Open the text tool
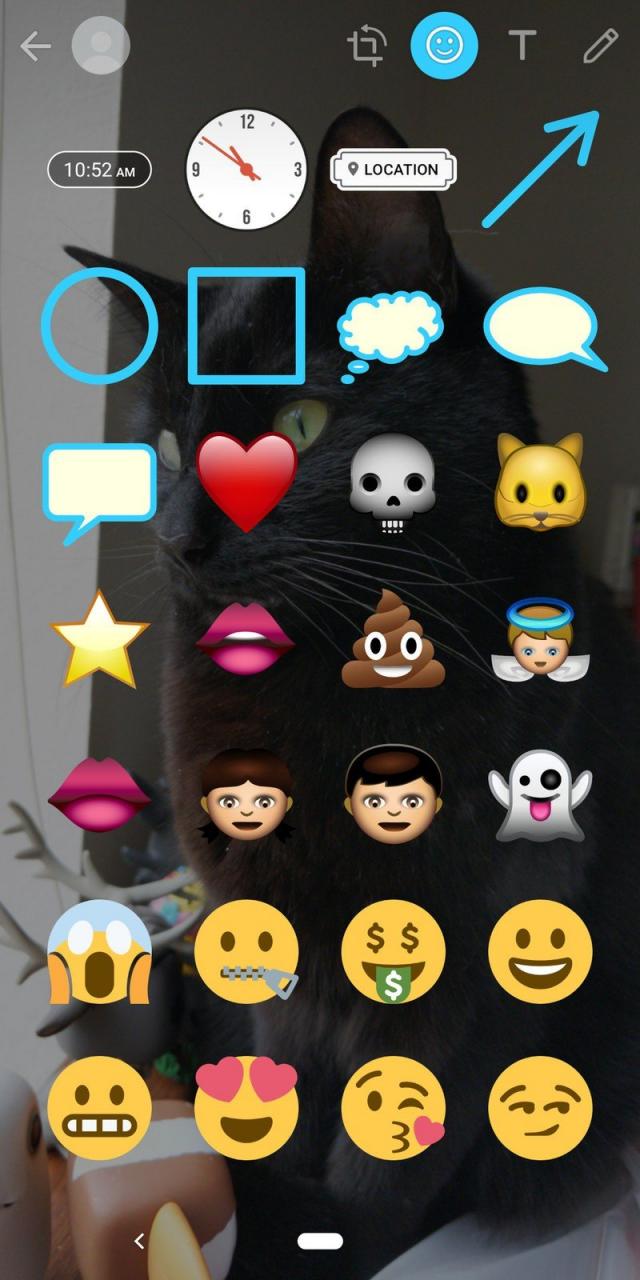This screenshot has height=1280, width=640. (x=522, y=46)
